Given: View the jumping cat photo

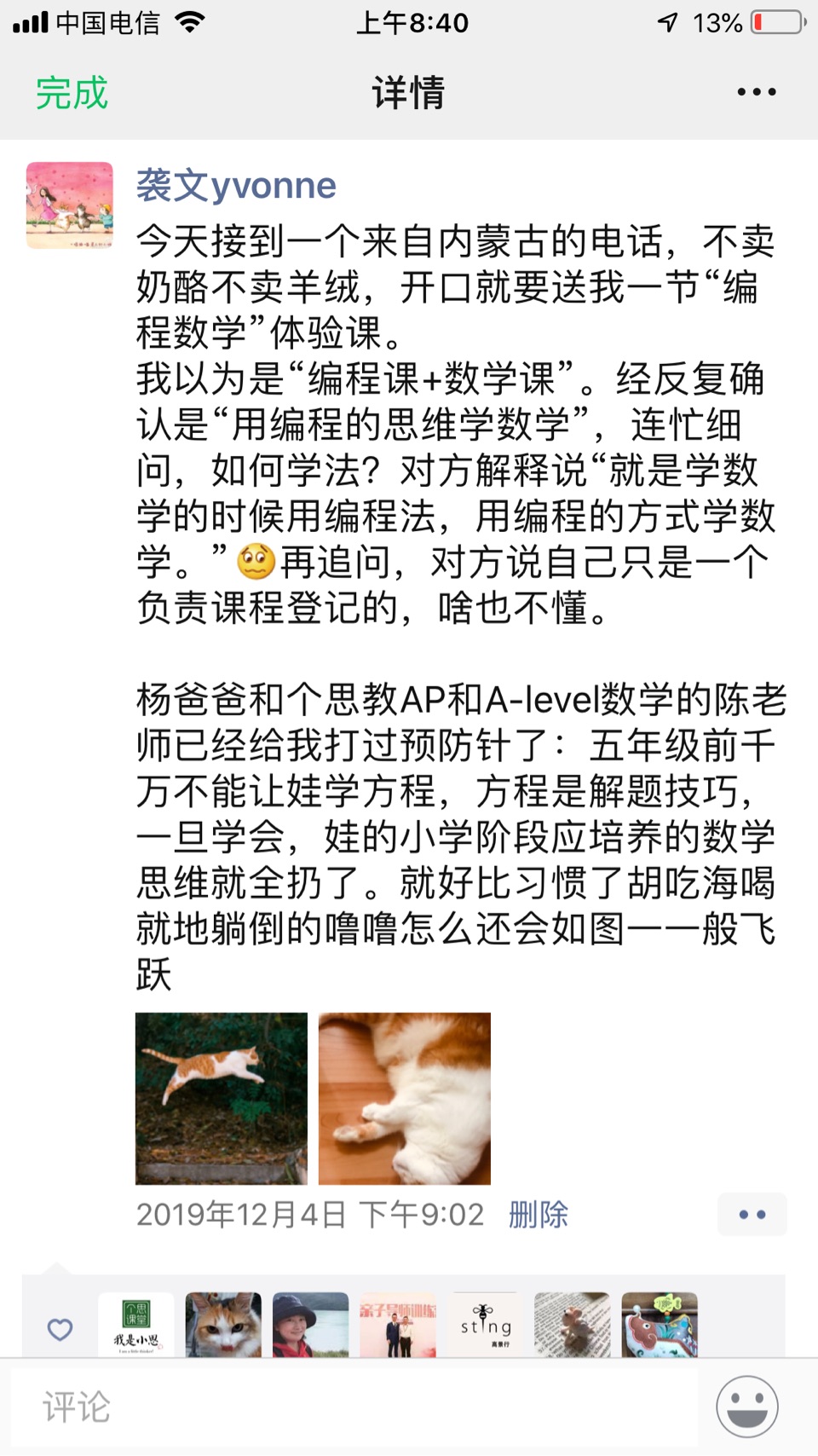Looking at the screenshot, I should (222, 1098).
